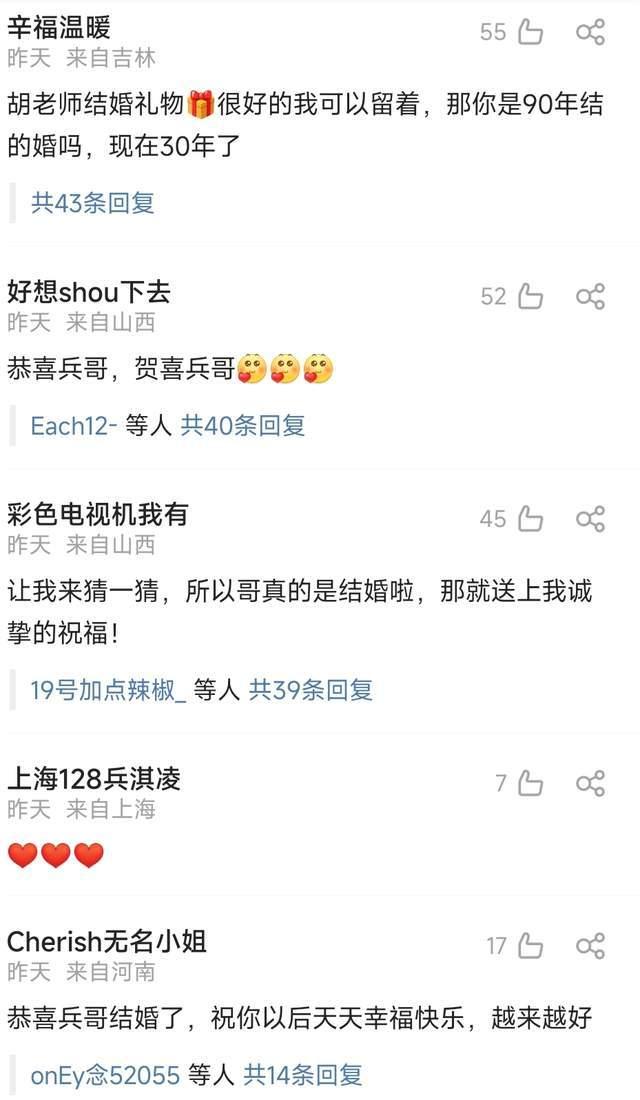Like the comment by 辛福温暖
640x1100 pixels.
click(x=530, y=32)
